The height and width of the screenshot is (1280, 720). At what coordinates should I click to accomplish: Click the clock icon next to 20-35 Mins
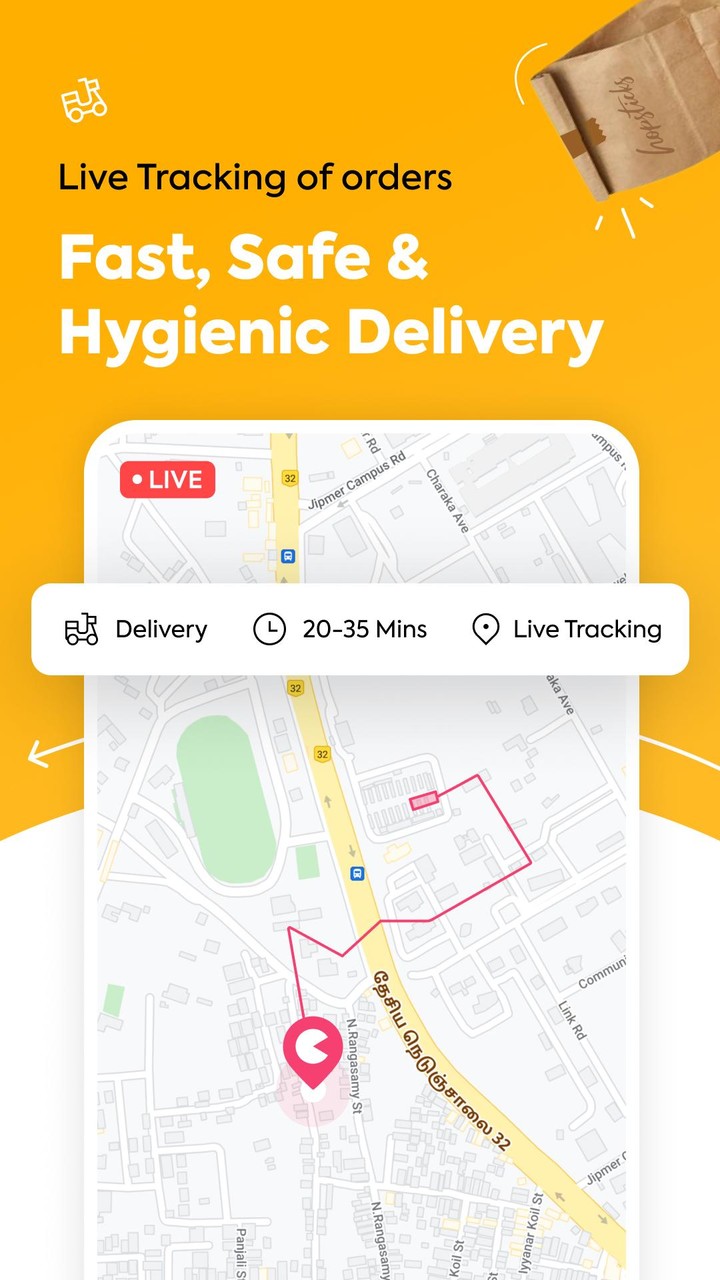(x=269, y=629)
